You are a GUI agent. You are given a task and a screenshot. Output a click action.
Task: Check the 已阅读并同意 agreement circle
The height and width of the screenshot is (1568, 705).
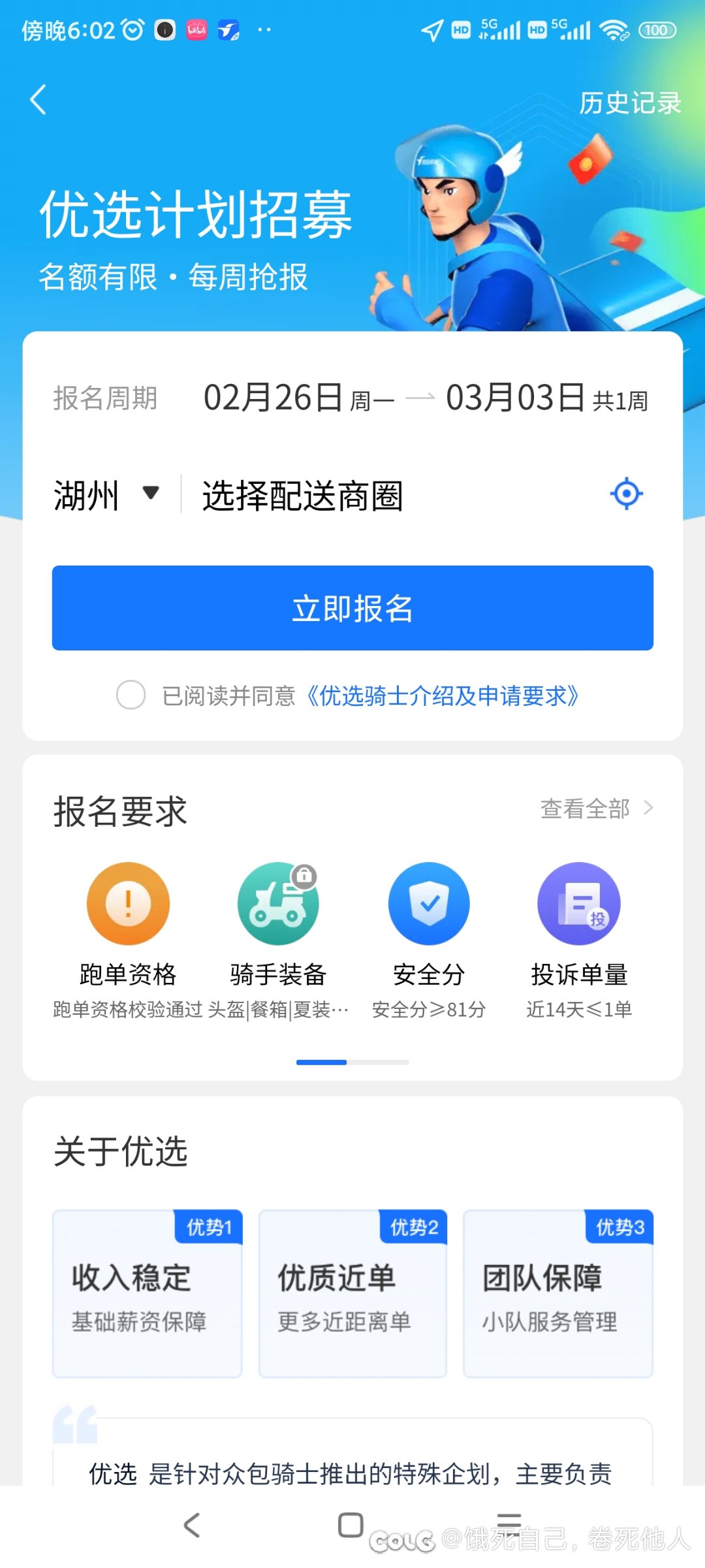click(131, 694)
